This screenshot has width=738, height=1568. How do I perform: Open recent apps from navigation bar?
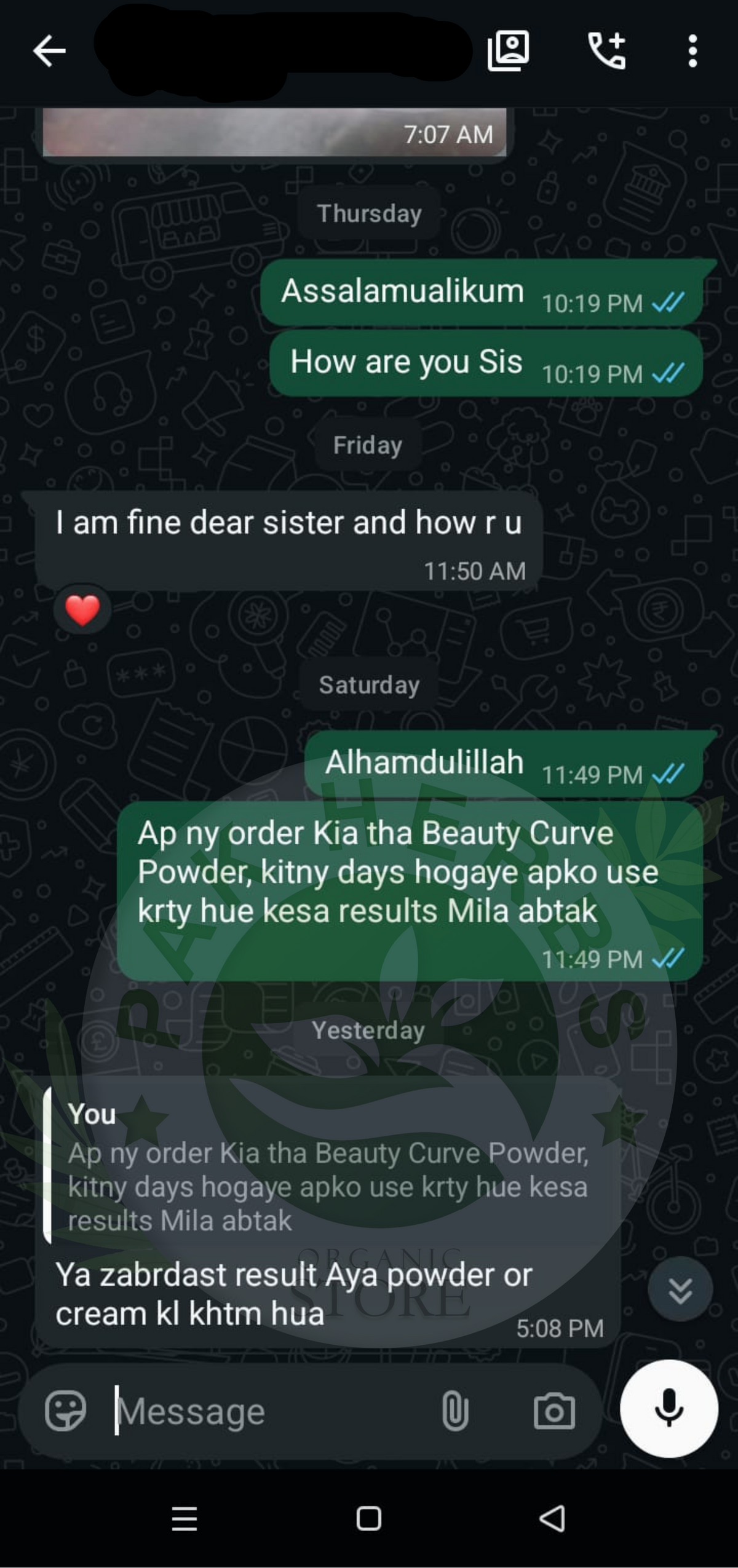[184, 1518]
